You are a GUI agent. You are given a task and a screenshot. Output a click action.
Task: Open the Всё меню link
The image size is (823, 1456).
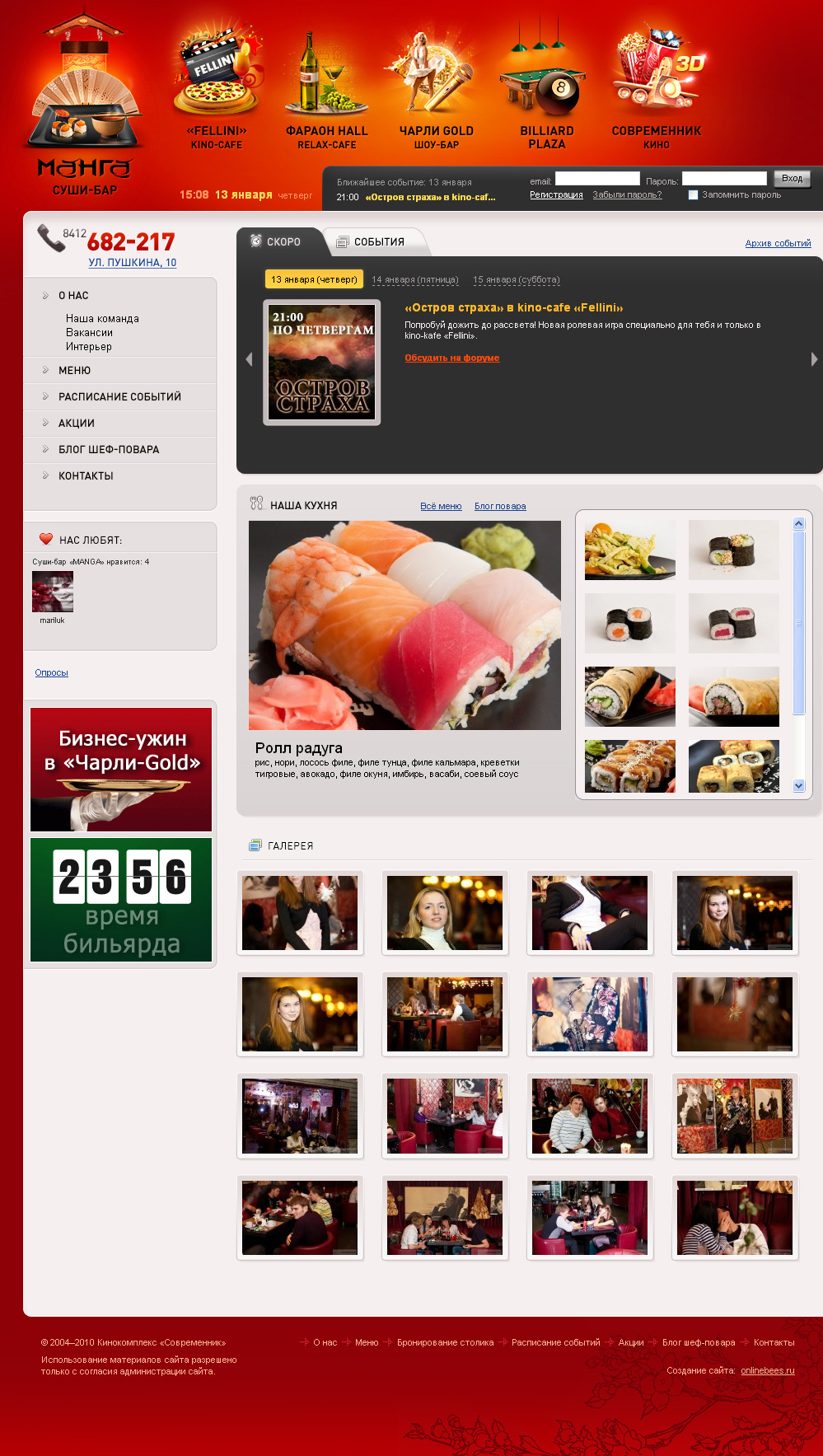point(441,507)
